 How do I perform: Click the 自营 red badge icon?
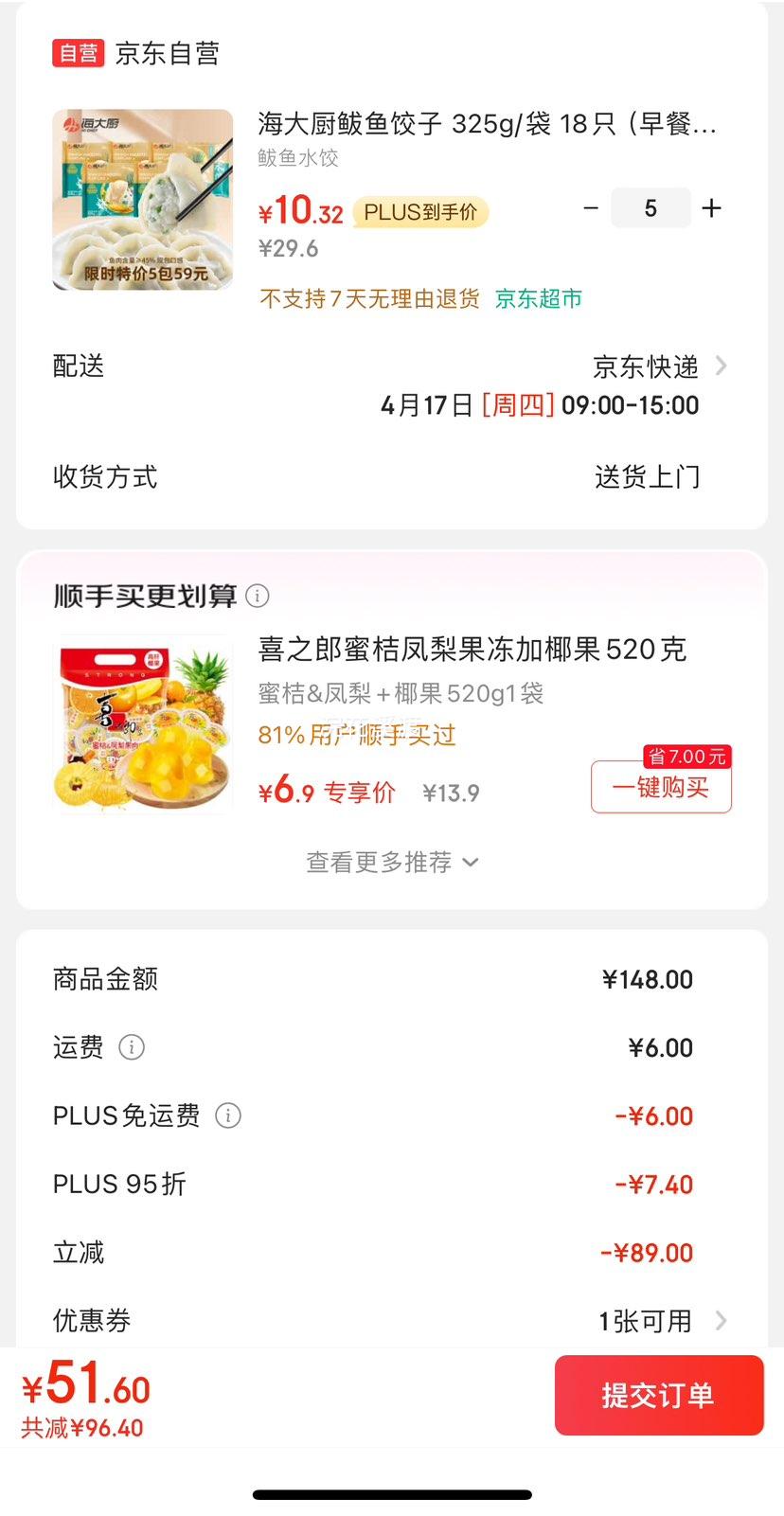[78, 54]
